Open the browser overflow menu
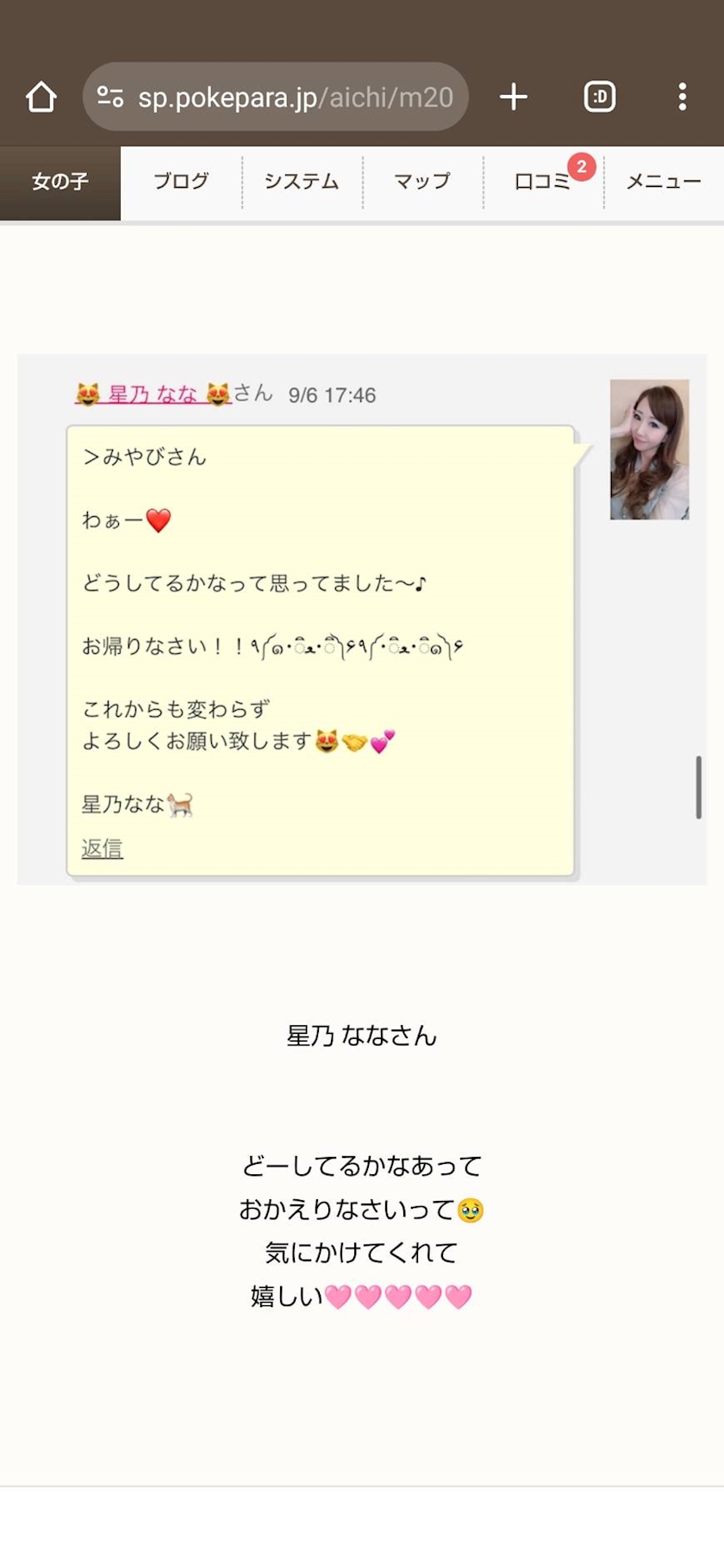Image resolution: width=724 pixels, height=1568 pixels. tap(682, 96)
